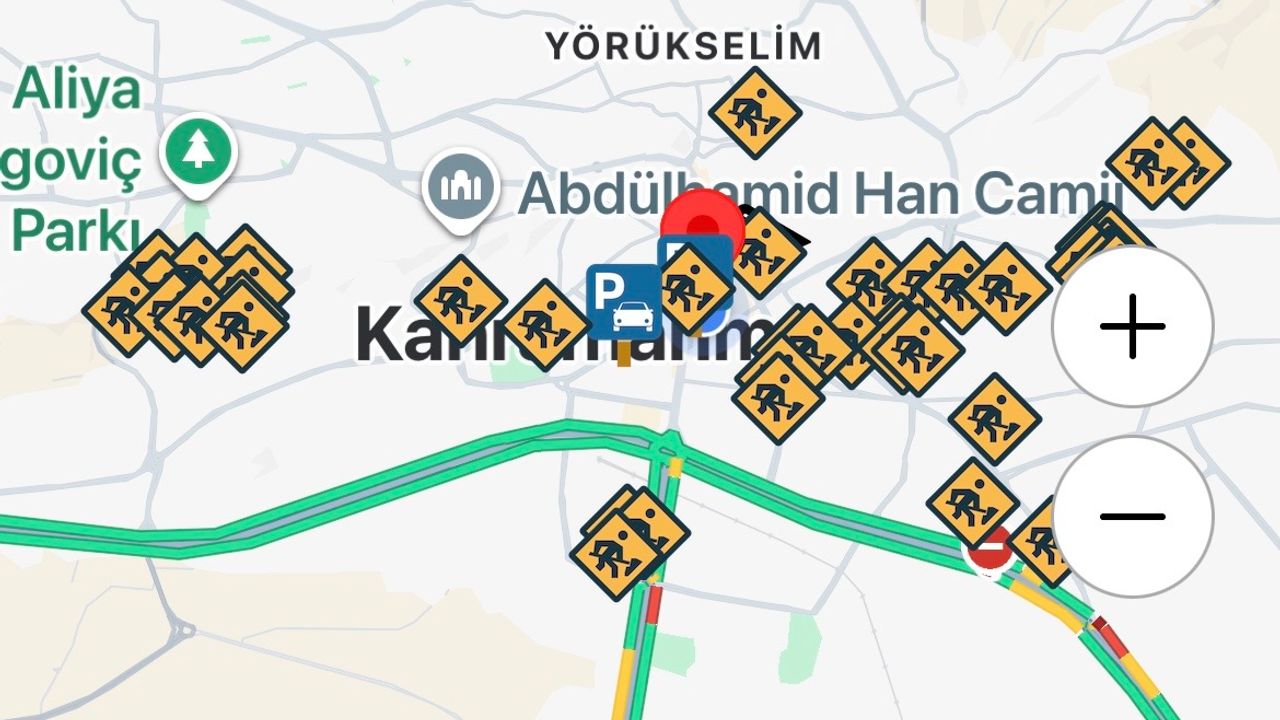Open the Abdülhamid Han Camii mosque marker
Viewport: 1280px width, 720px height.
pyautogui.click(x=460, y=185)
